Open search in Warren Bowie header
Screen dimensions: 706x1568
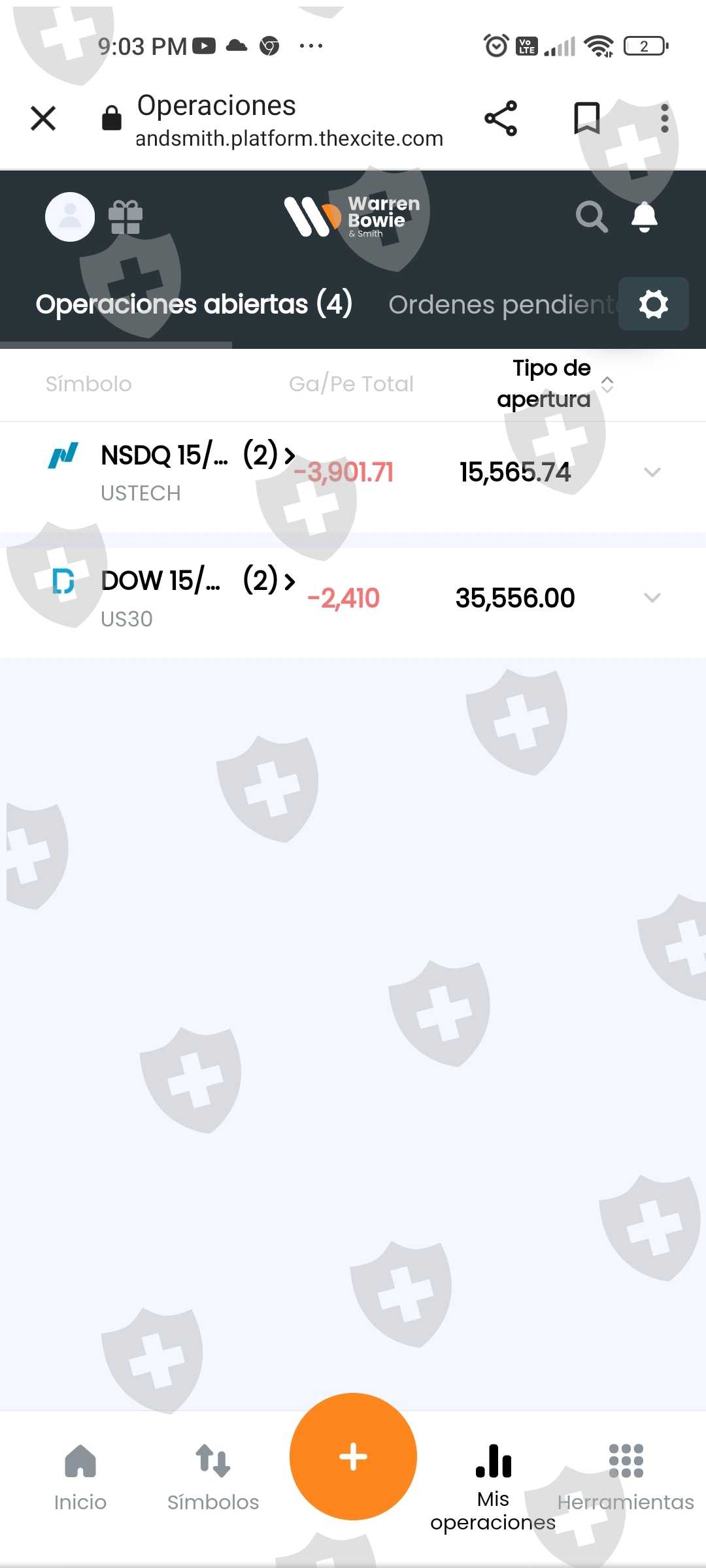(x=591, y=216)
